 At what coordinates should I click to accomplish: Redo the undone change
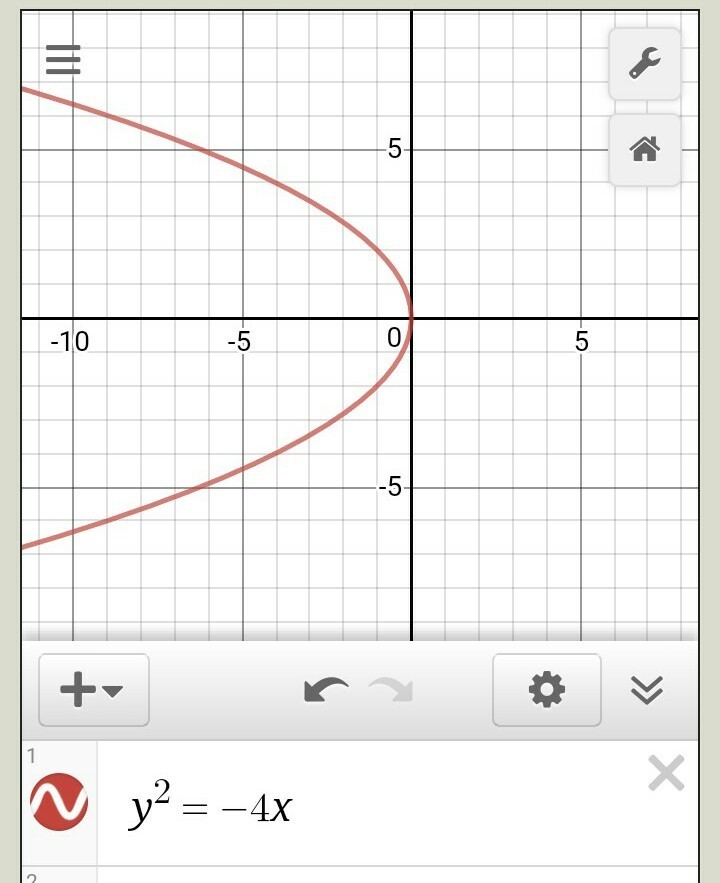click(x=391, y=690)
